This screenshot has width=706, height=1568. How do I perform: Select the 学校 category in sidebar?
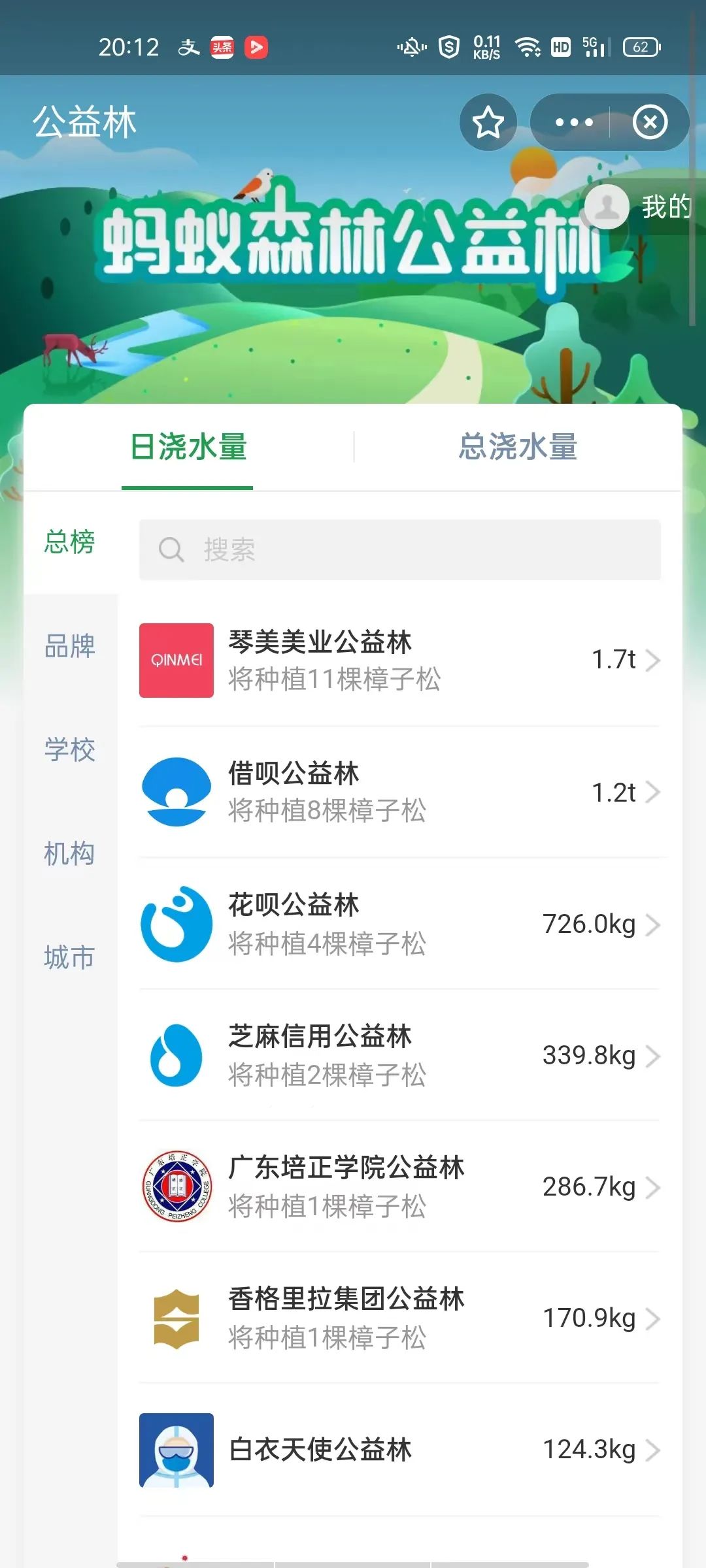pos(69,751)
